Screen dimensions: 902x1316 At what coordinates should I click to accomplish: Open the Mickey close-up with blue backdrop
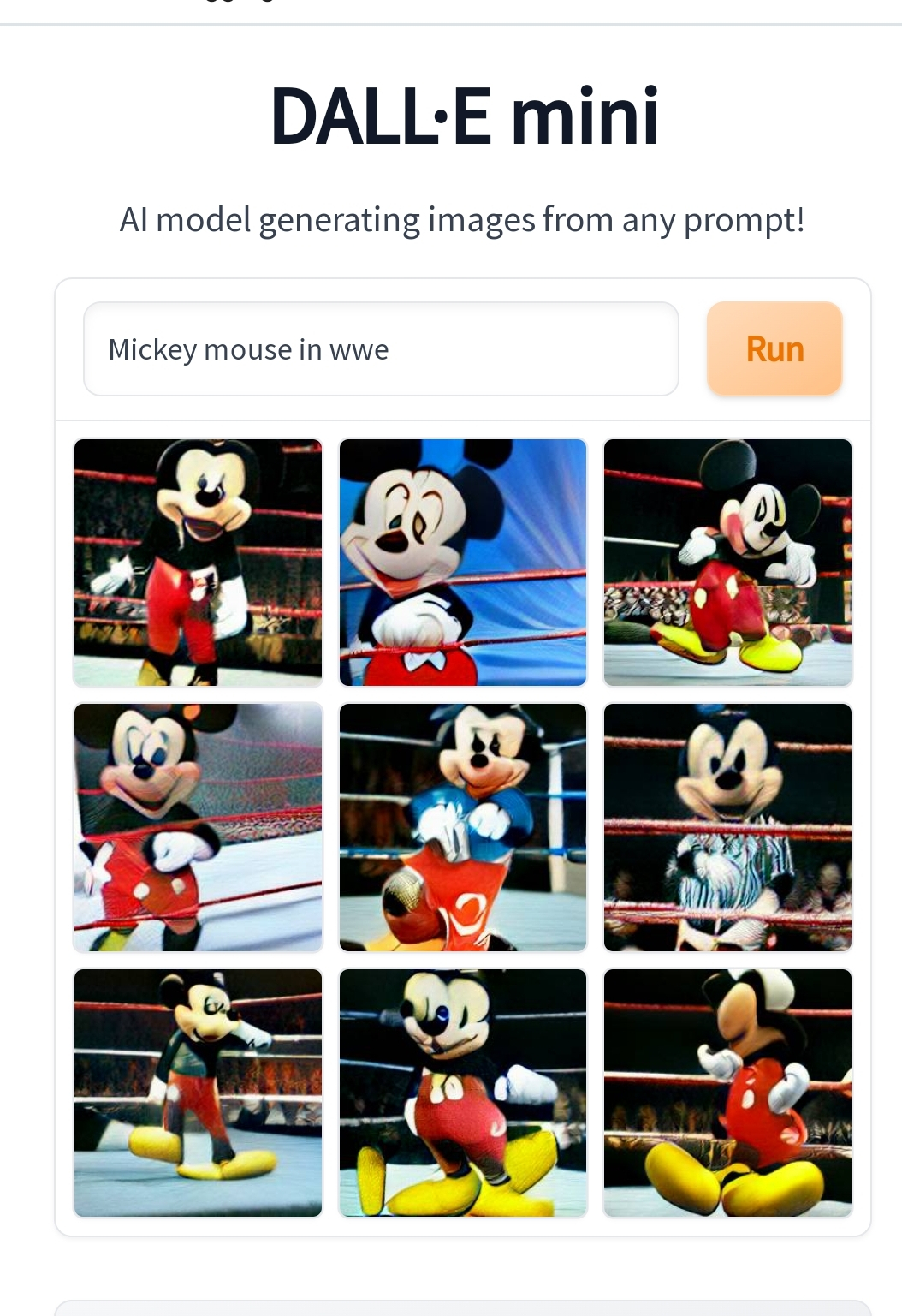point(463,563)
